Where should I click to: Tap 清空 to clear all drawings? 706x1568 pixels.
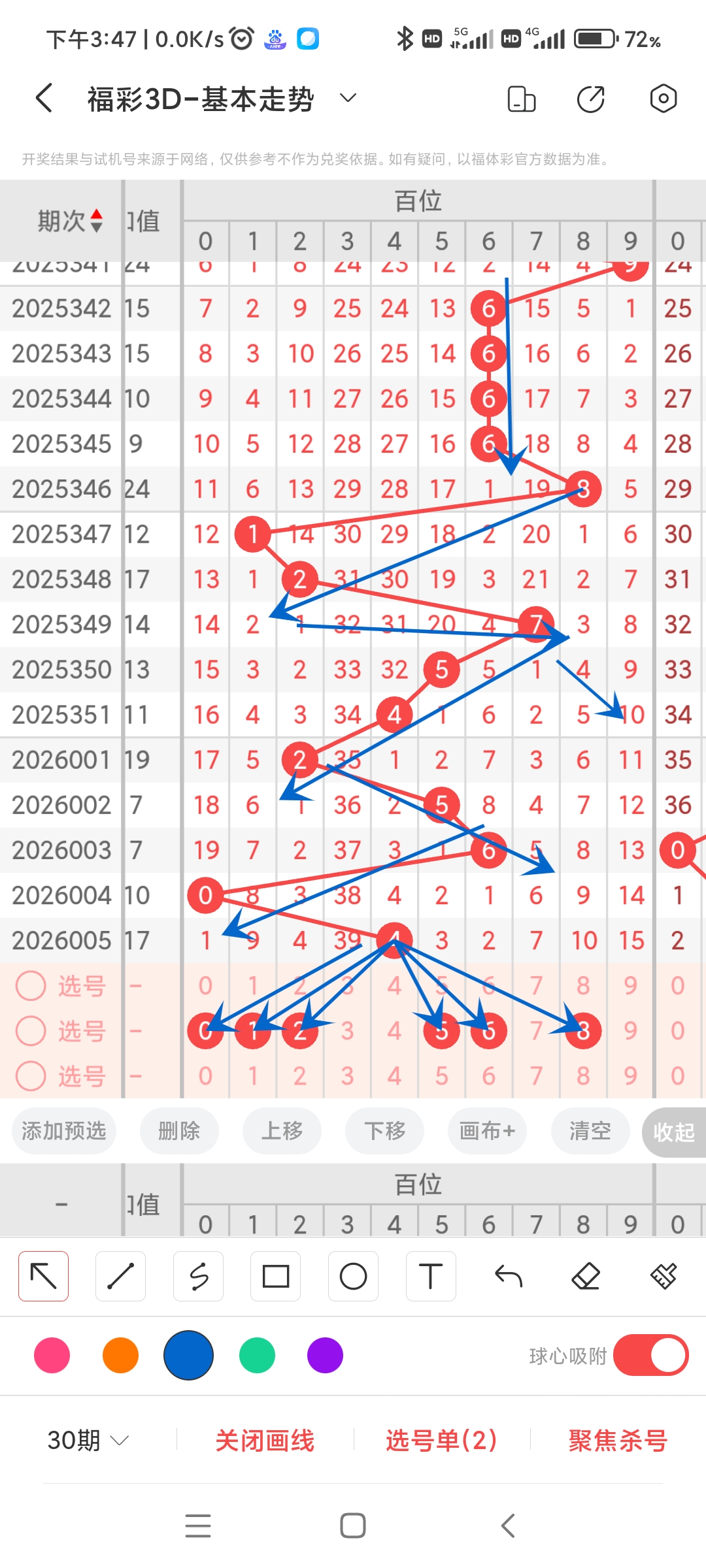point(589,1132)
